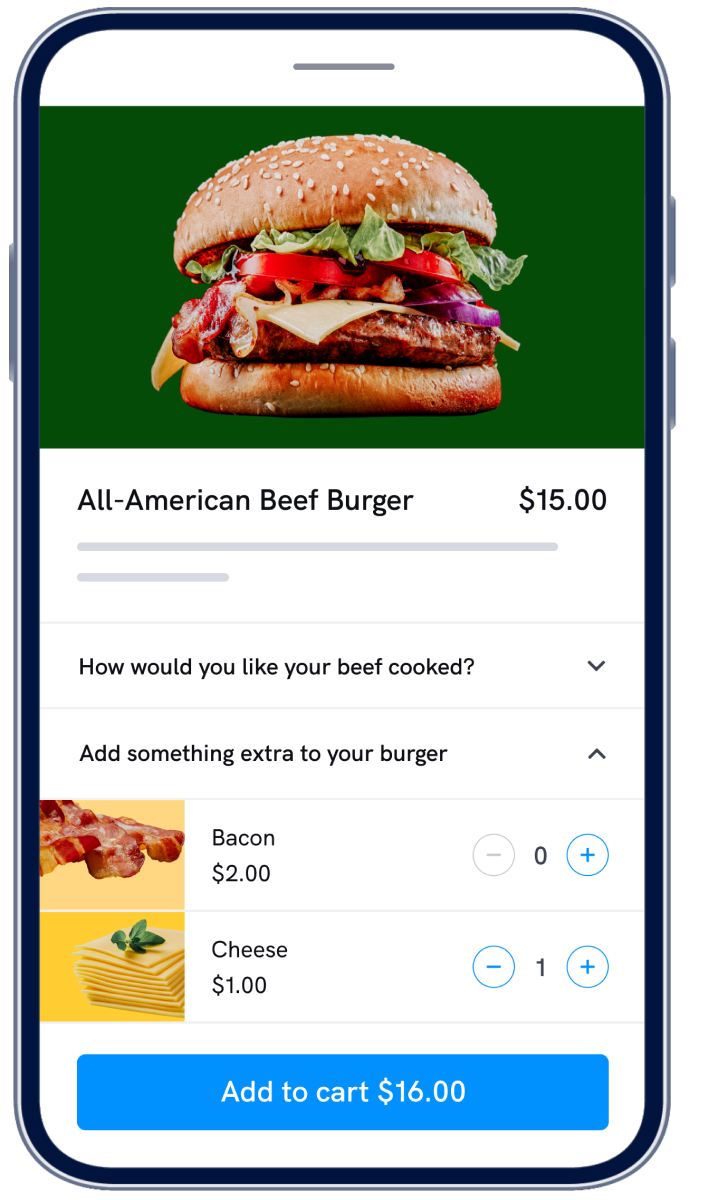Decrease the Bacon quantity

(493, 855)
